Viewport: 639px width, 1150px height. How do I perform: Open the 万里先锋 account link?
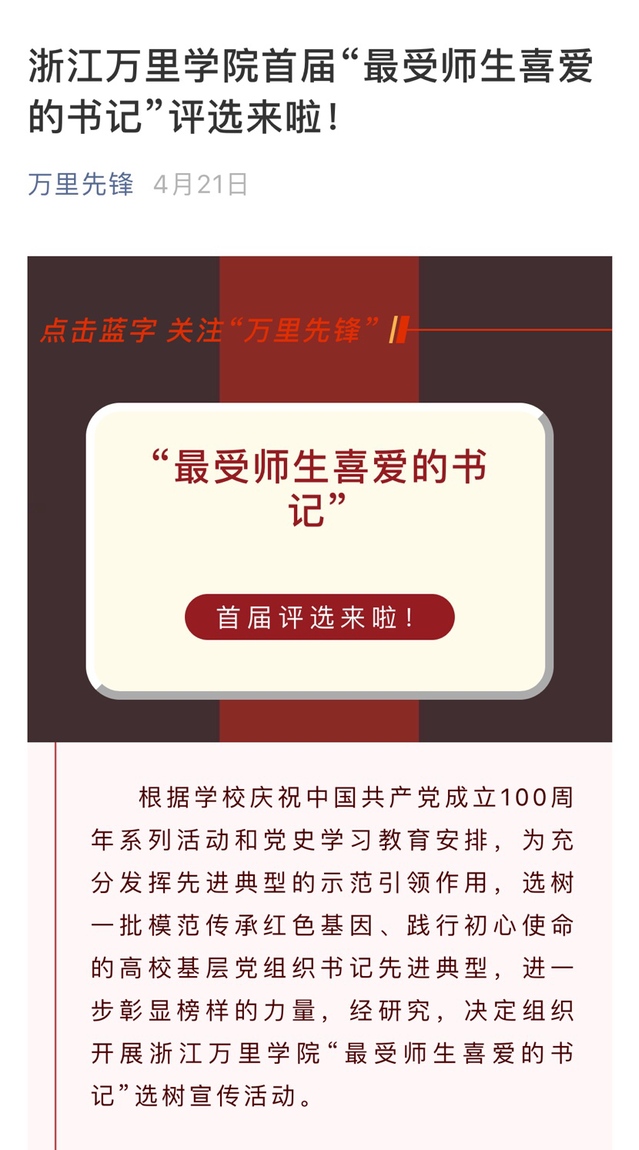coord(80,185)
